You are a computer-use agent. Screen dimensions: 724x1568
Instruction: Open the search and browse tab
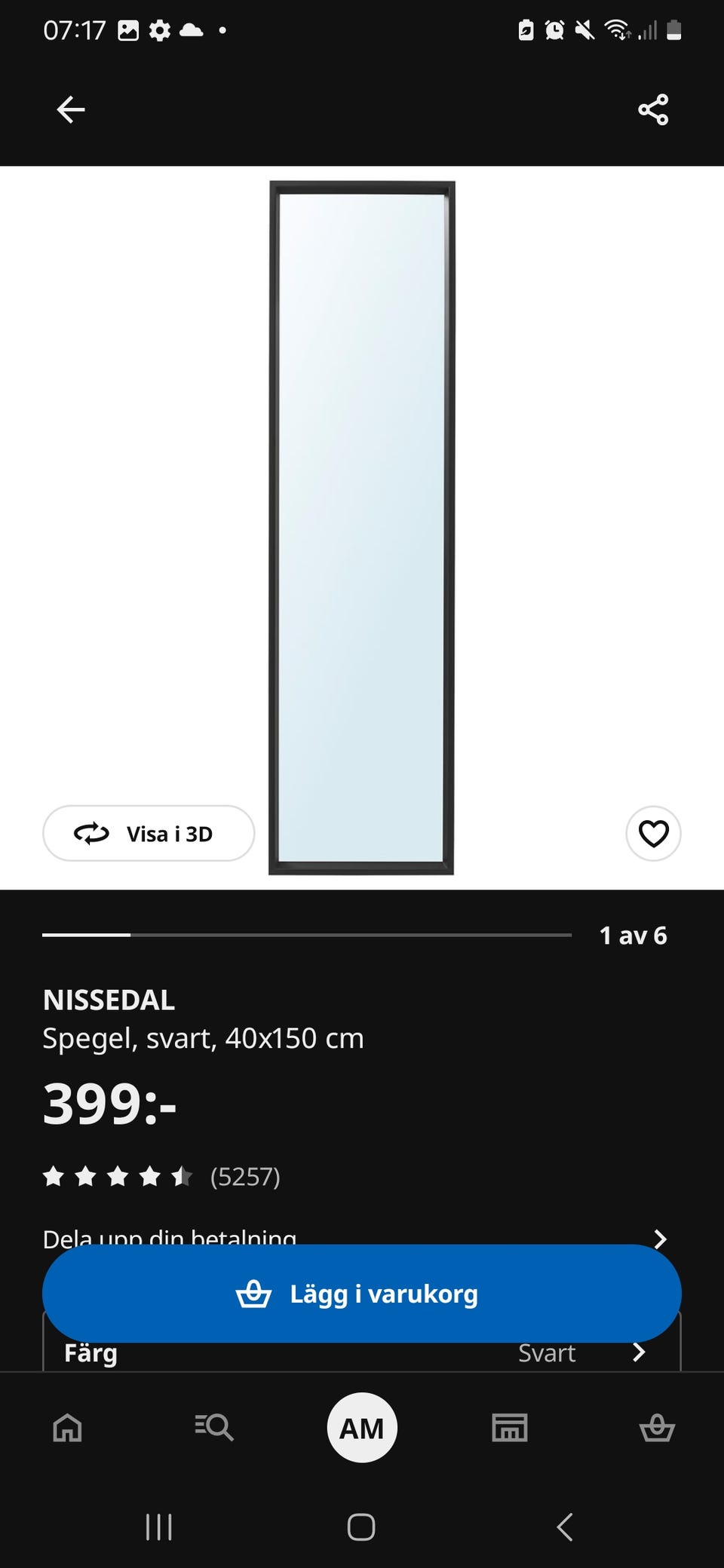click(214, 1427)
